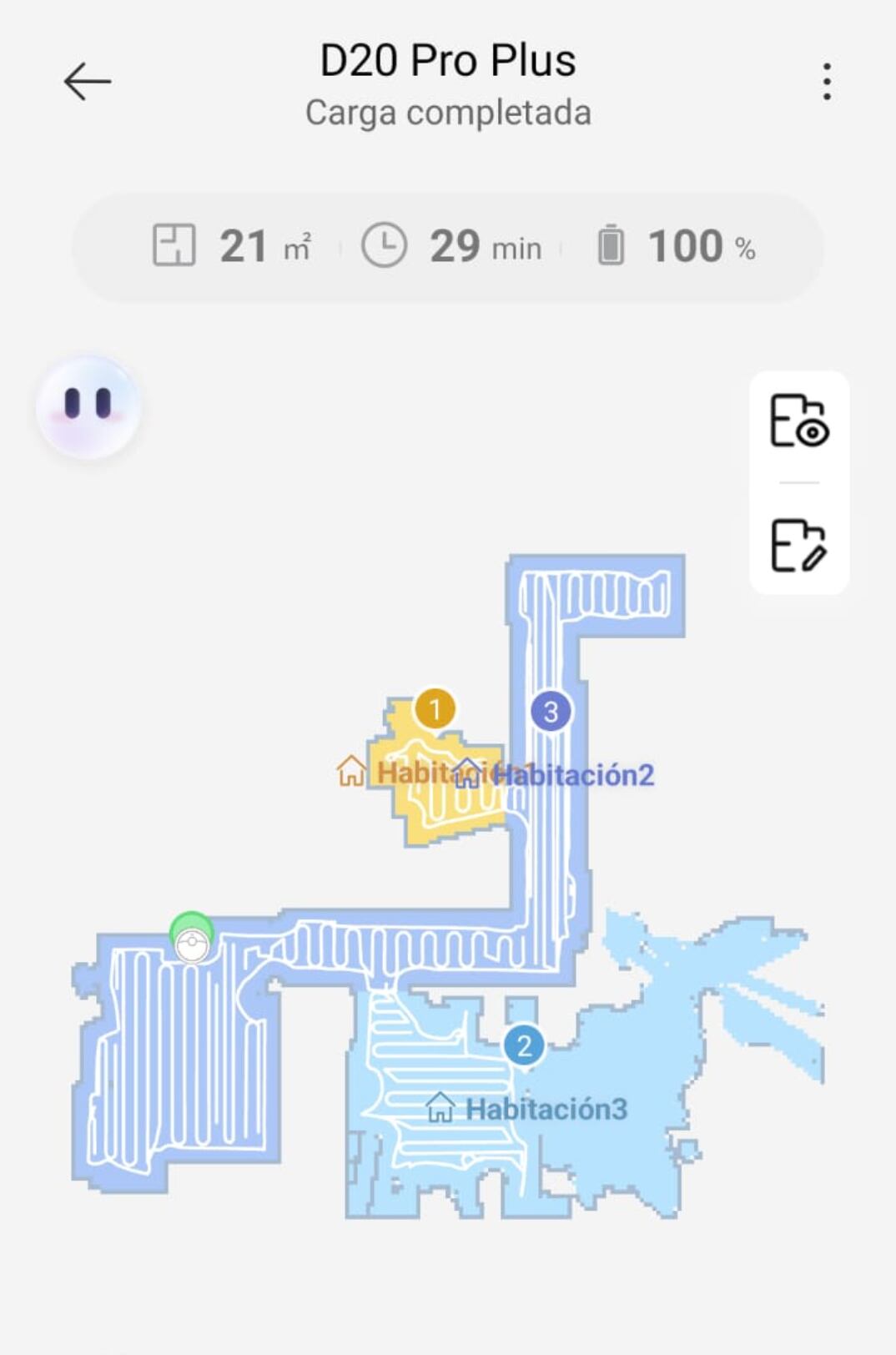The image size is (896, 1355).
Task: Open the three-dot options menu
Action: 827,81
